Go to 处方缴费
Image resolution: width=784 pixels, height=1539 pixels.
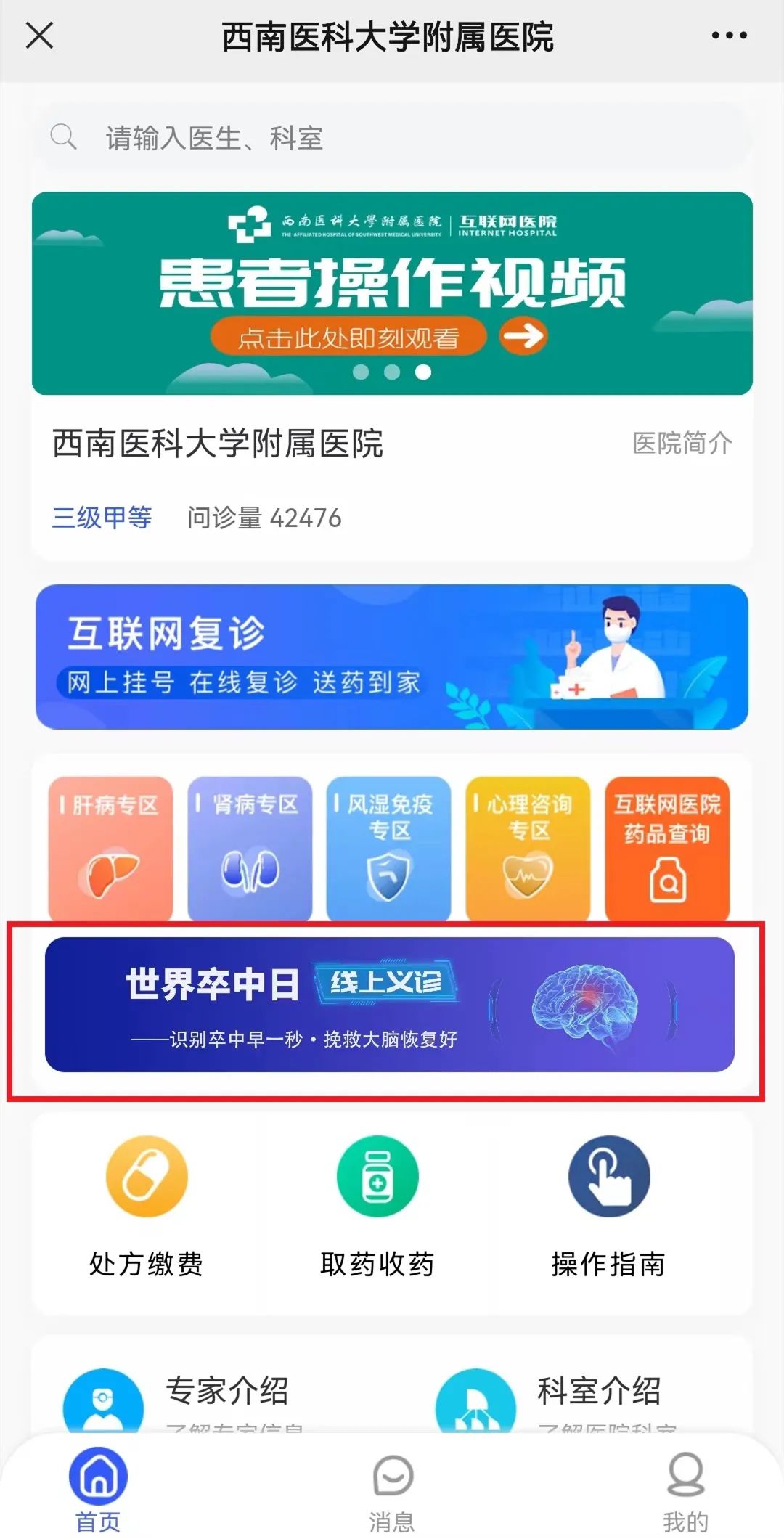(x=147, y=1207)
